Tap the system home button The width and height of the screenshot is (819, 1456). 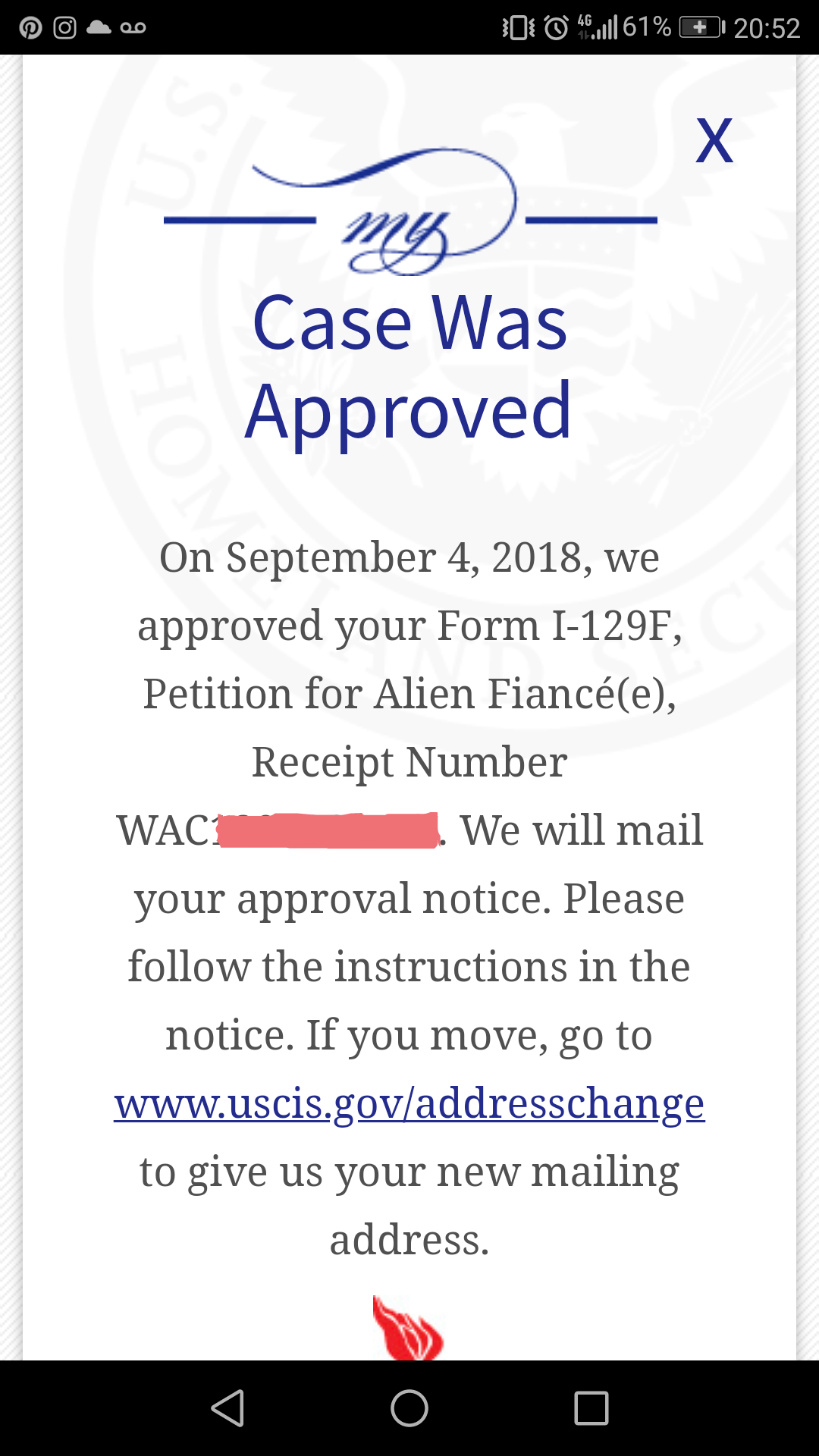click(x=409, y=1408)
